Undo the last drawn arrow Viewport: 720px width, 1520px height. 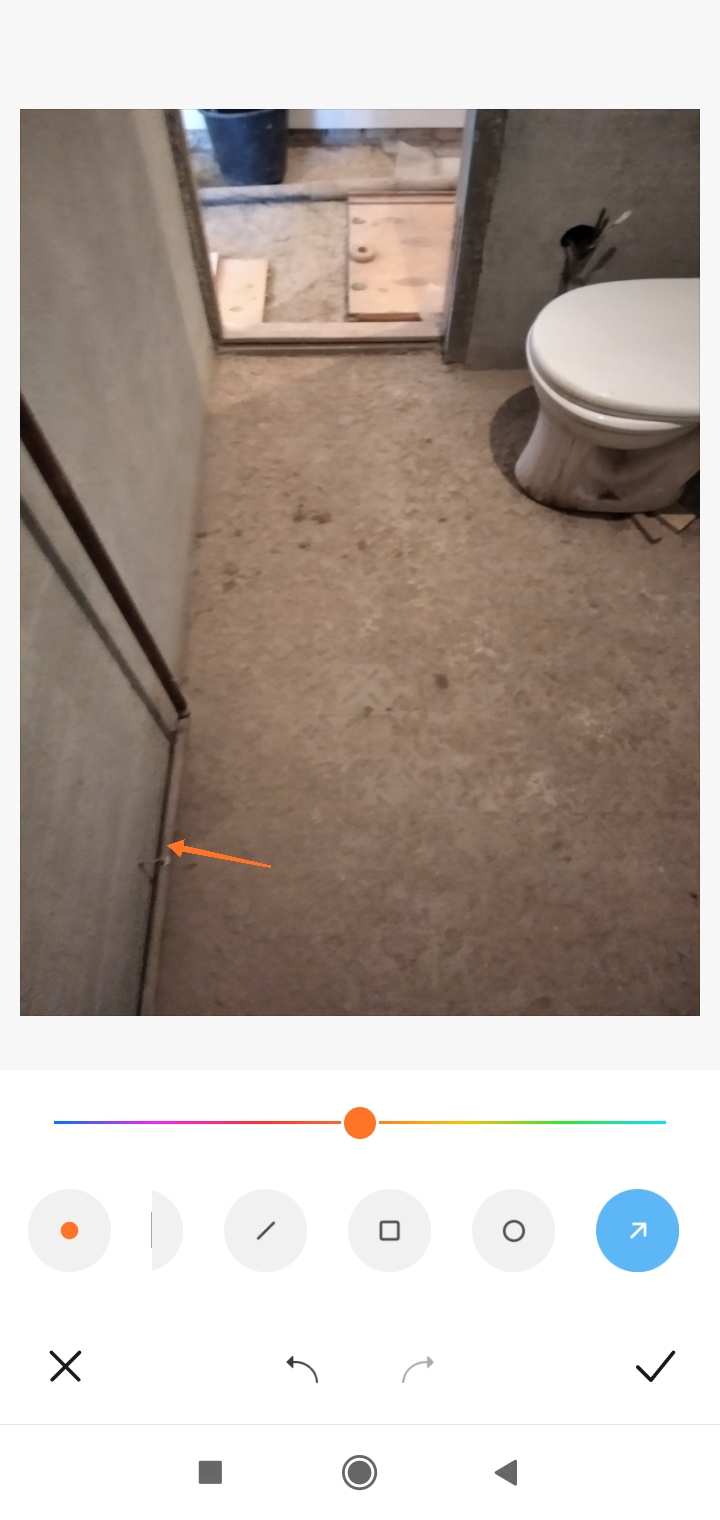[301, 1368]
